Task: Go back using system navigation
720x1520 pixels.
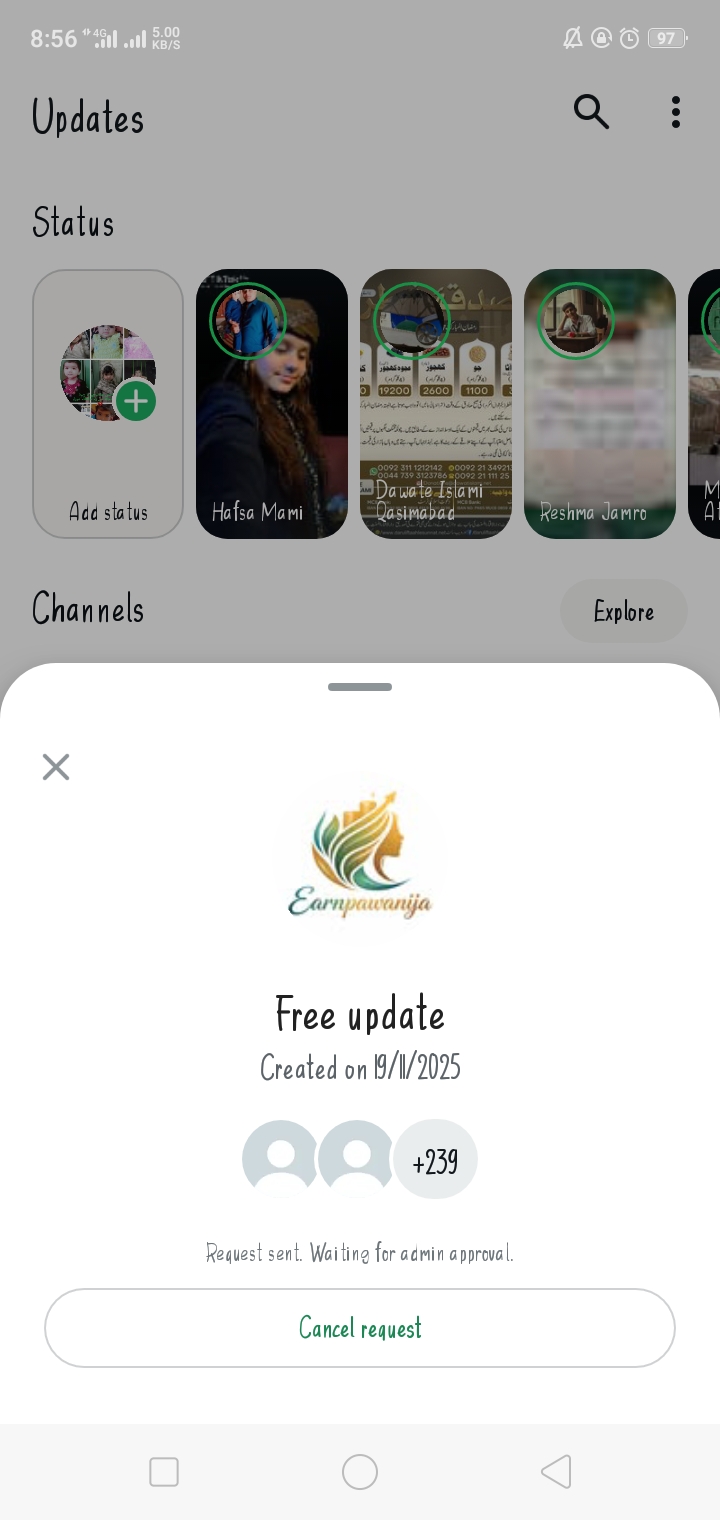Action: click(x=556, y=1471)
